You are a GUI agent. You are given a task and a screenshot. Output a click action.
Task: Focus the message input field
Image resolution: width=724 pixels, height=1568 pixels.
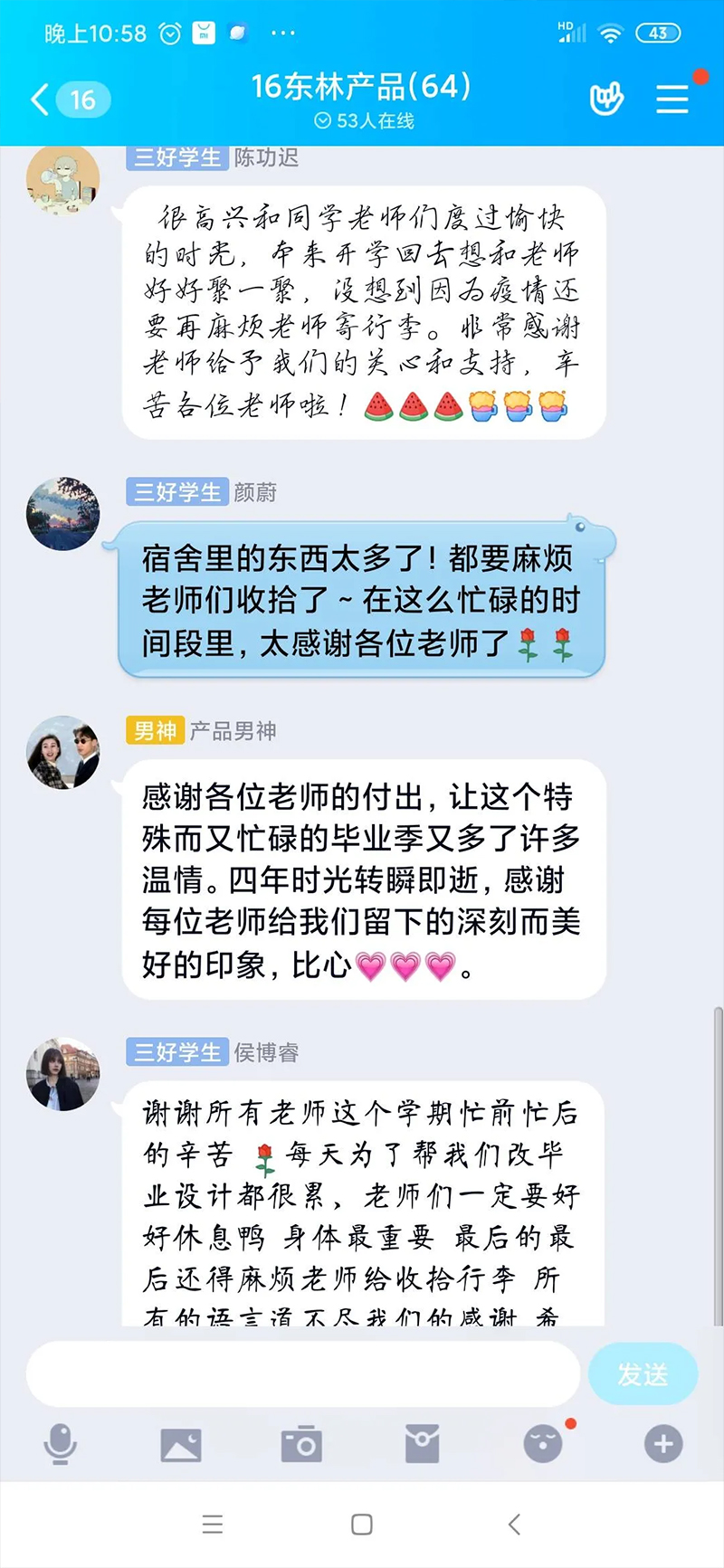pyautogui.click(x=303, y=1374)
